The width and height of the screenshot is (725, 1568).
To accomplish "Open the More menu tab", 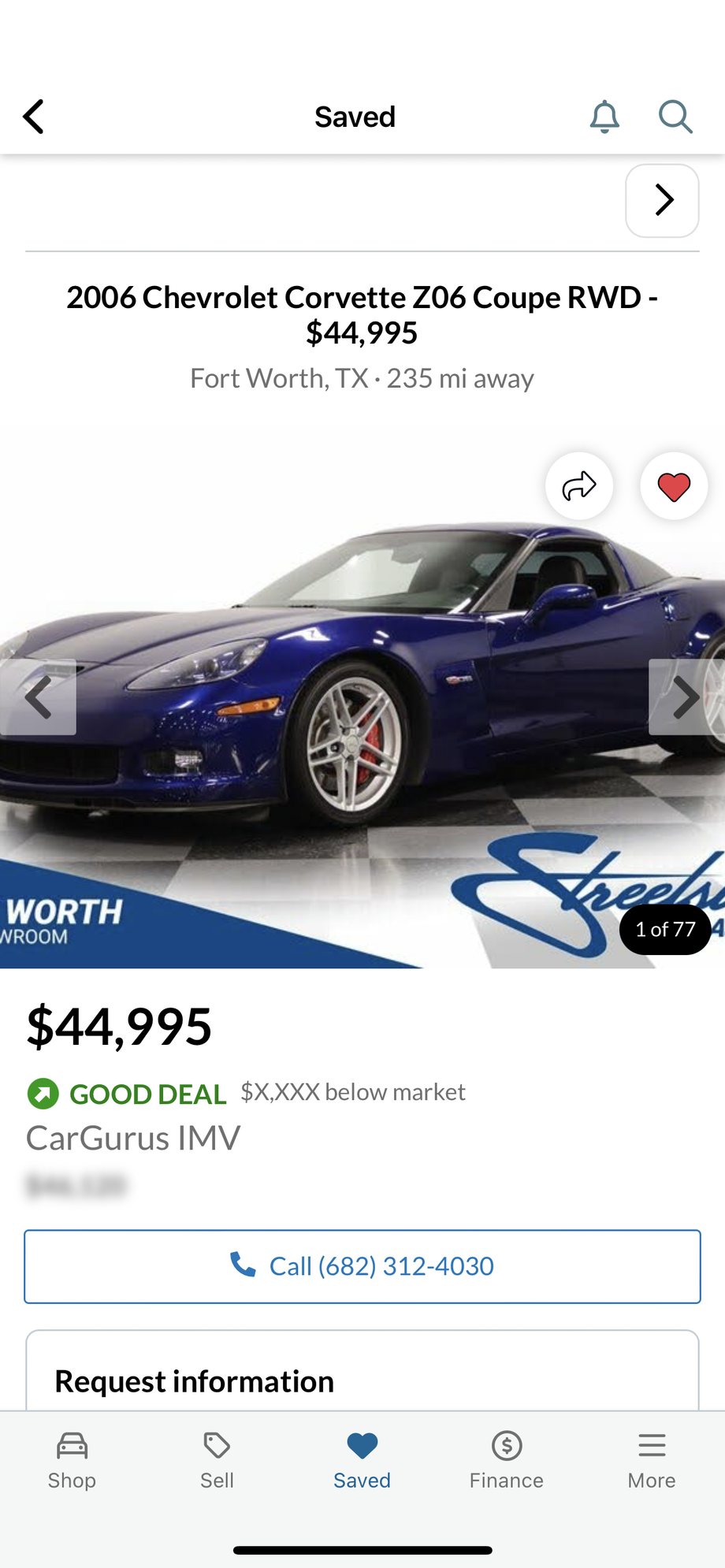I will point(652,1461).
